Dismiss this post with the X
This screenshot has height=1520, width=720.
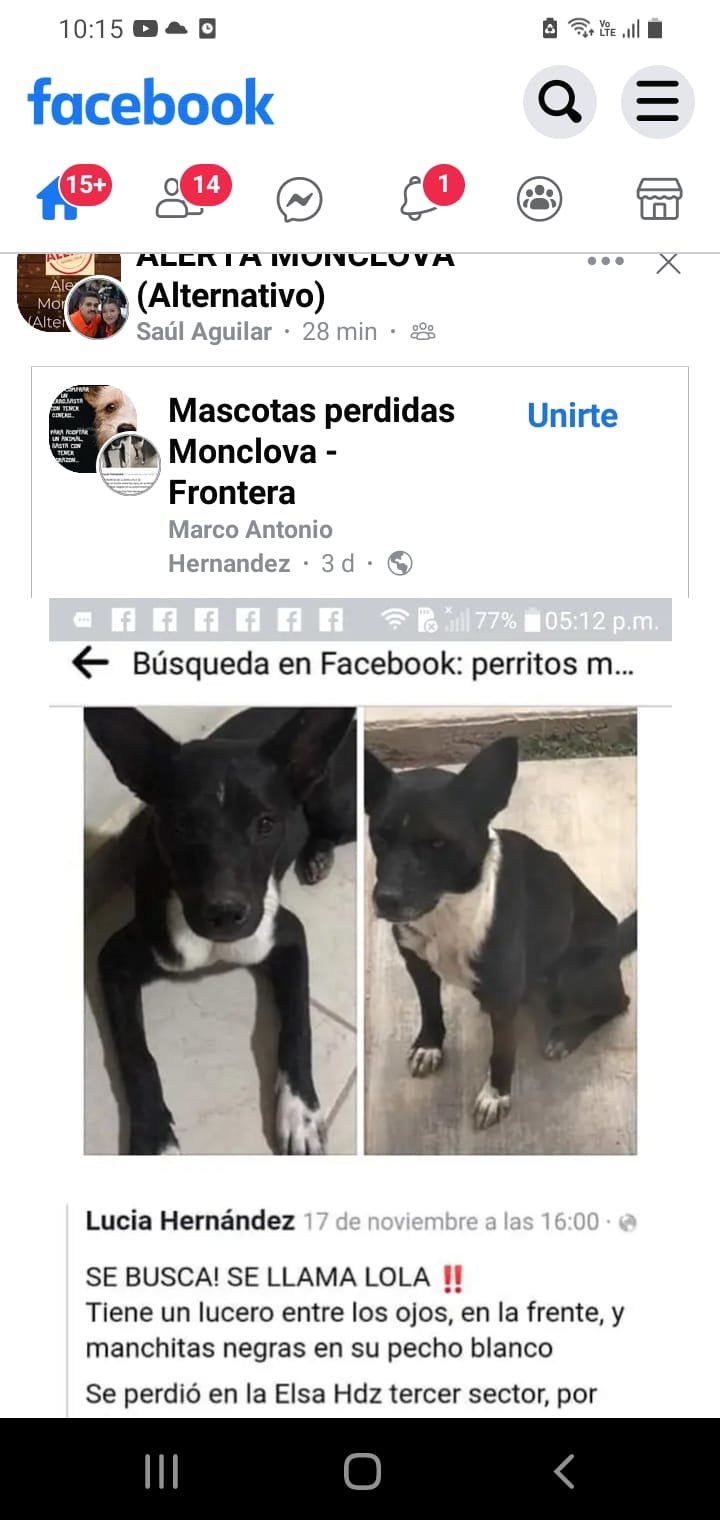point(668,263)
